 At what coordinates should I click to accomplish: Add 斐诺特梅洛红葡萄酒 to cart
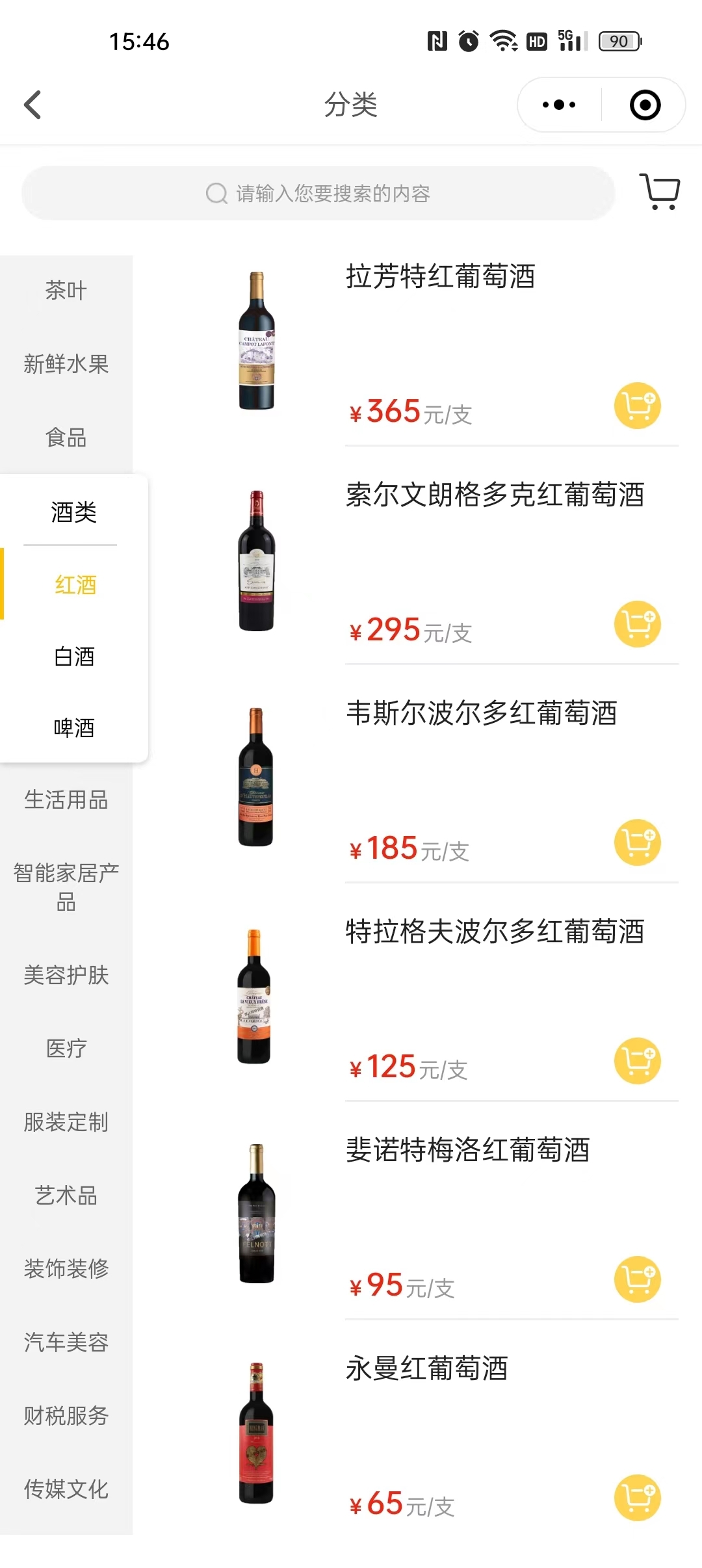click(638, 1279)
